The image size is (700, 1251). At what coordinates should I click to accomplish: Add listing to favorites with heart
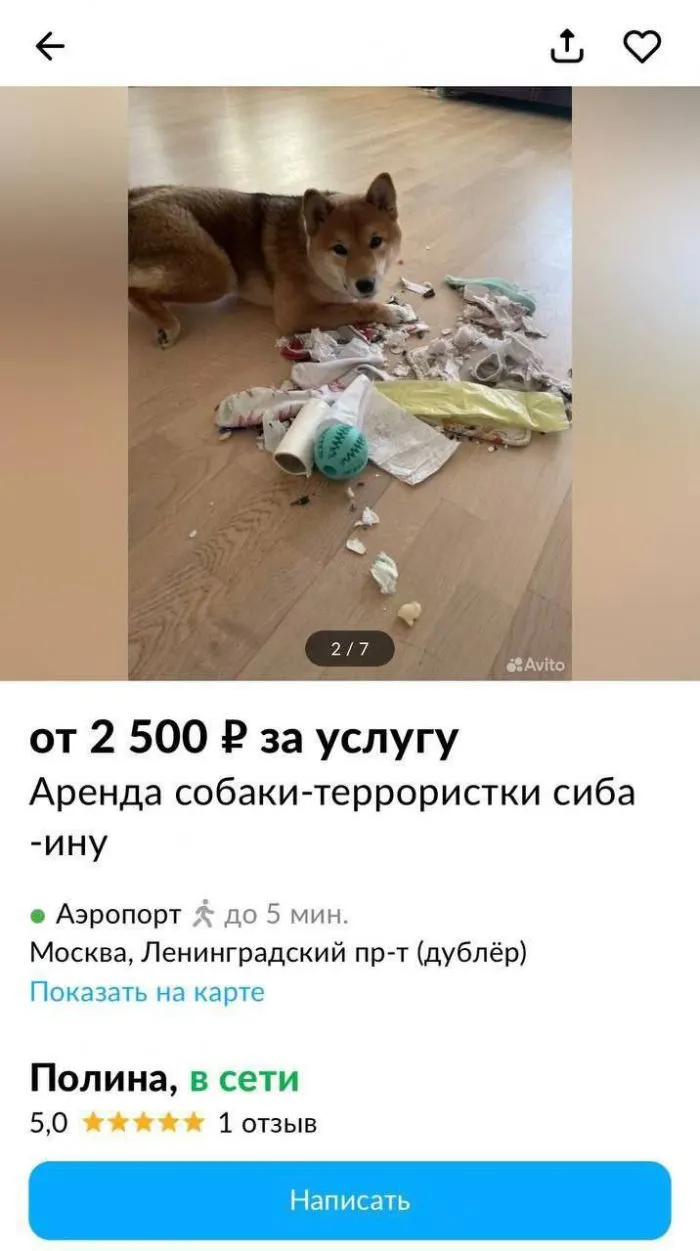coord(642,46)
